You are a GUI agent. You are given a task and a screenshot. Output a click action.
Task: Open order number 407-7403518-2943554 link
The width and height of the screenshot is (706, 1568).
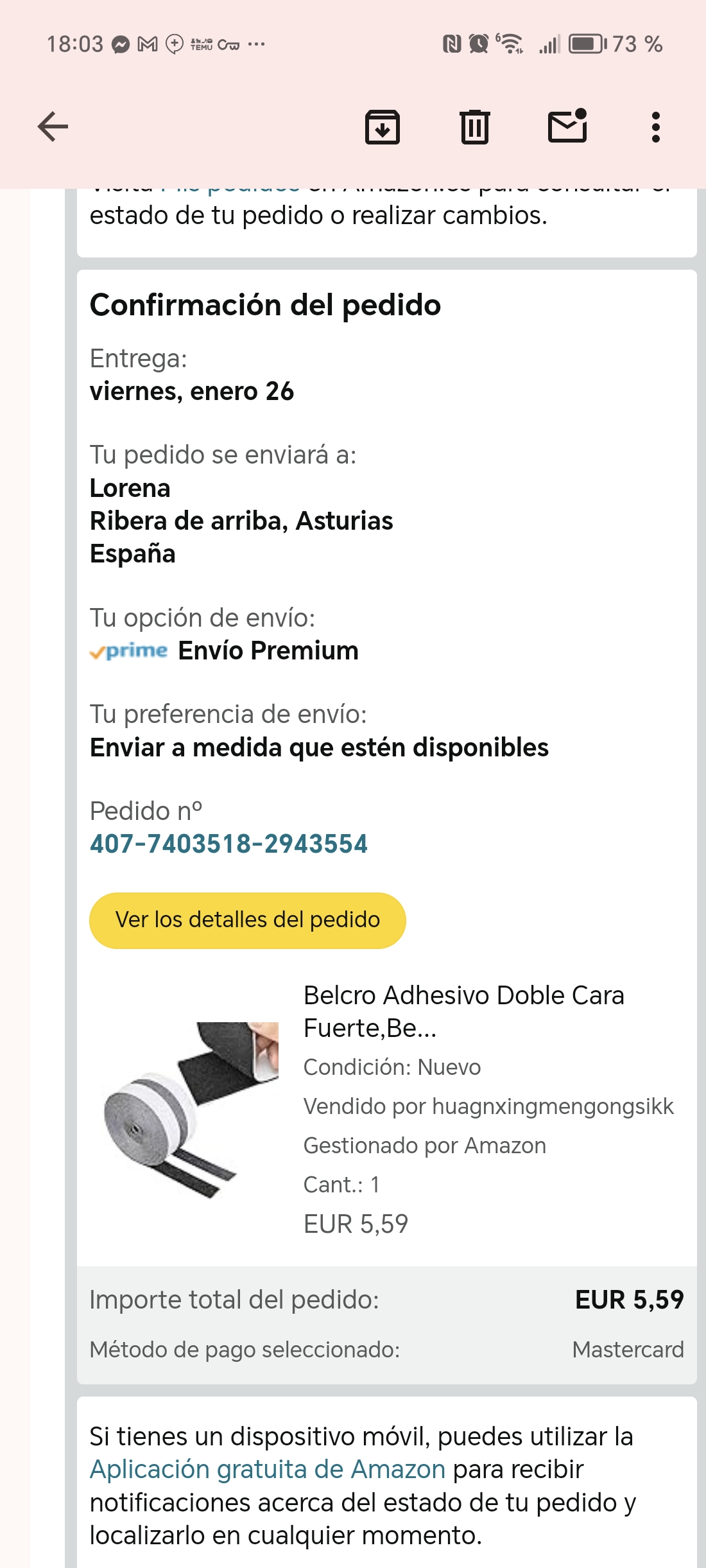pyautogui.click(x=228, y=844)
